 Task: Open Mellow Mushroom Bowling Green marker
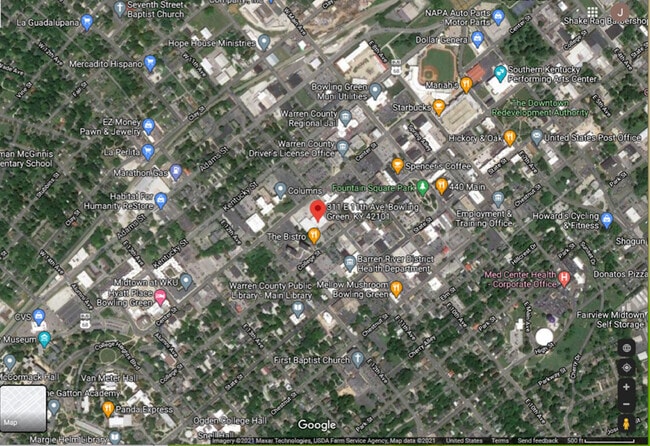[396, 289]
